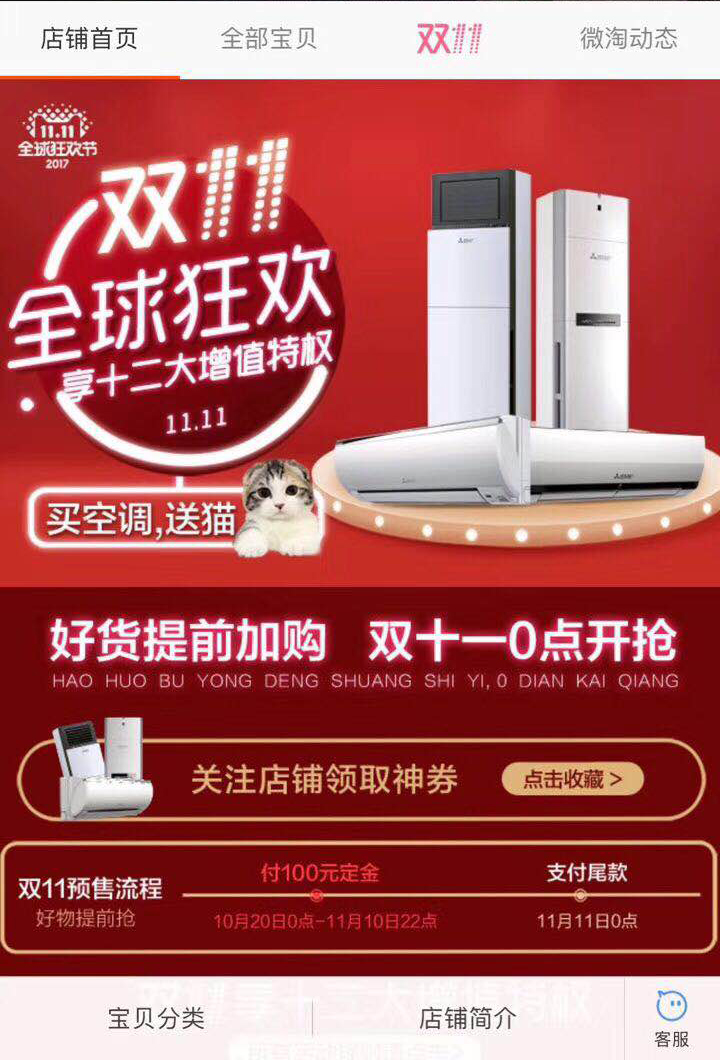The image size is (720, 1060).
Task: Switch to the 全部宝贝 tab
Action: tap(268, 39)
